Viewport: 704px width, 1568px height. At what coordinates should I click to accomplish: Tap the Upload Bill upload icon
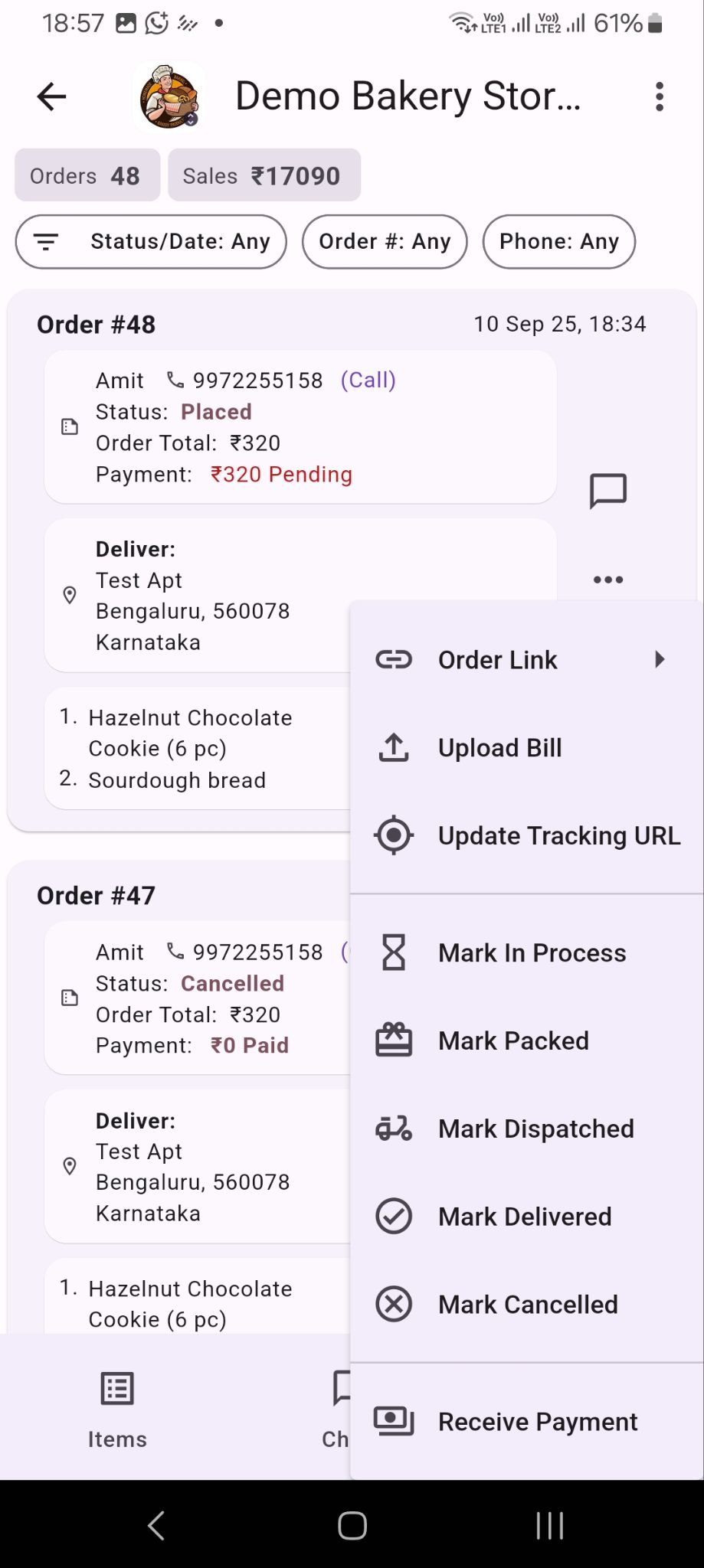click(393, 747)
